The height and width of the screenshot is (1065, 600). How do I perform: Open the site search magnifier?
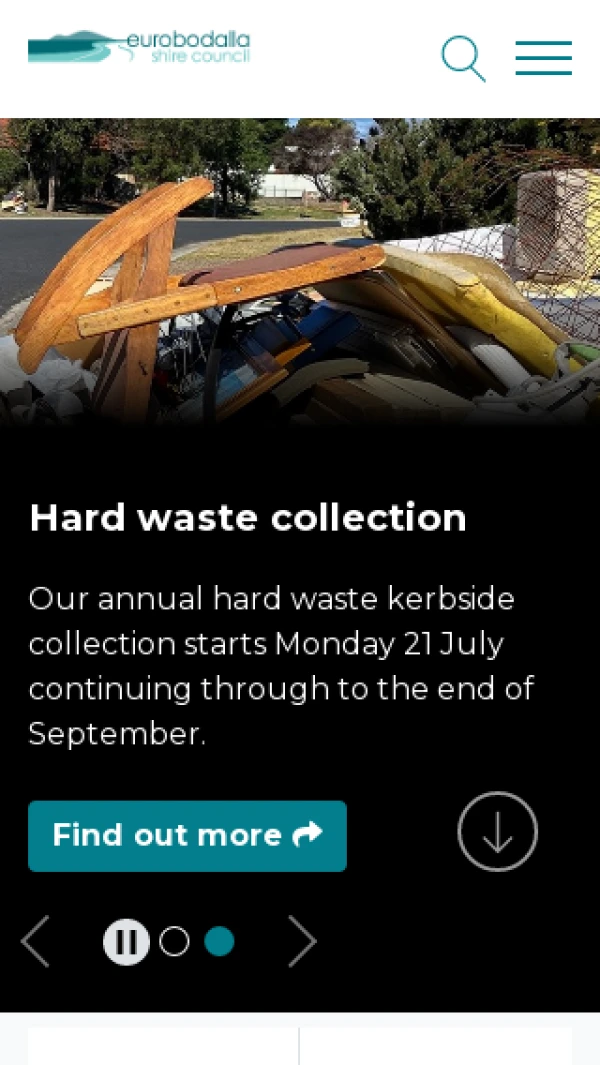[463, 58]
